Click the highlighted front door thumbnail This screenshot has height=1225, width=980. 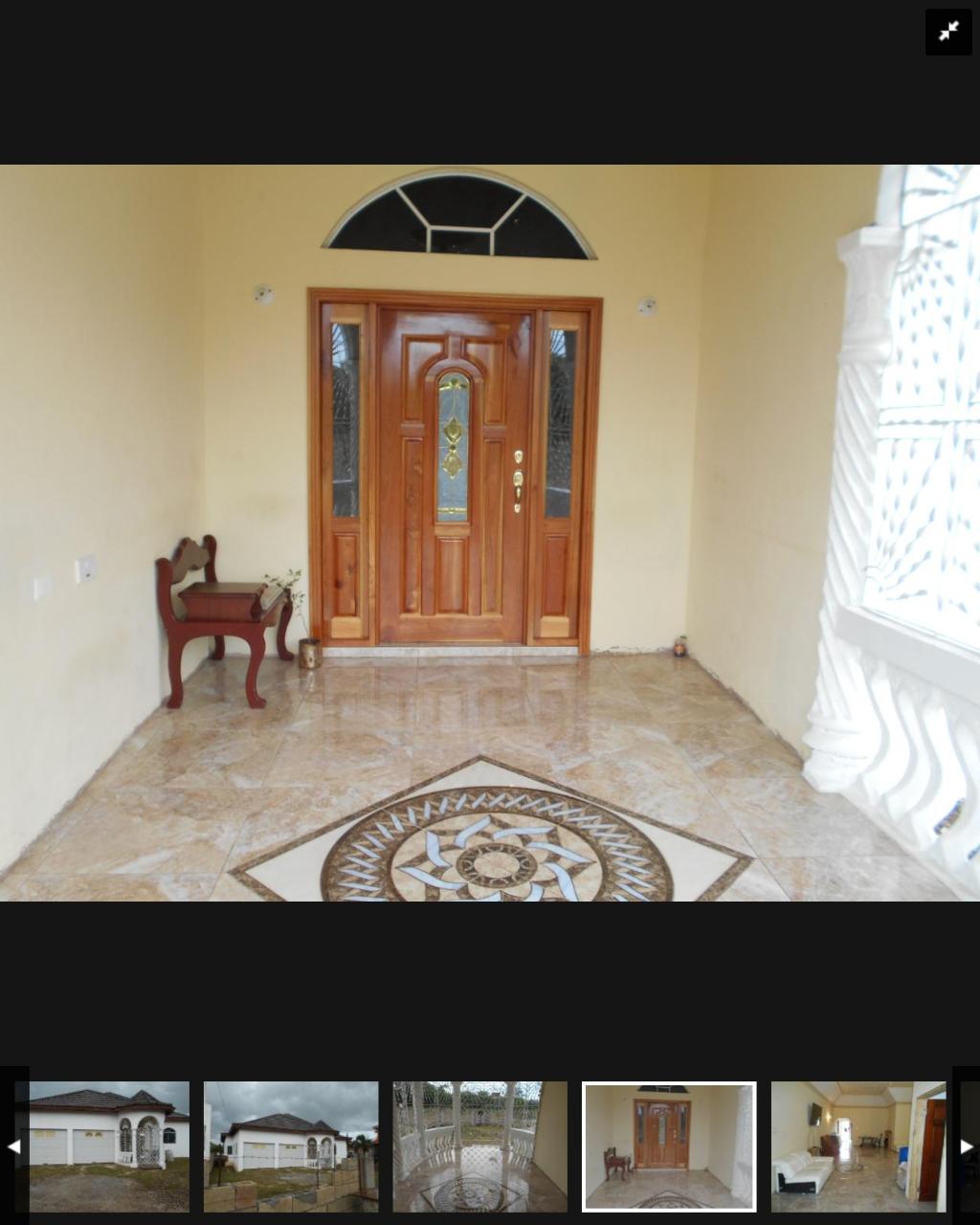(669, 1146)
